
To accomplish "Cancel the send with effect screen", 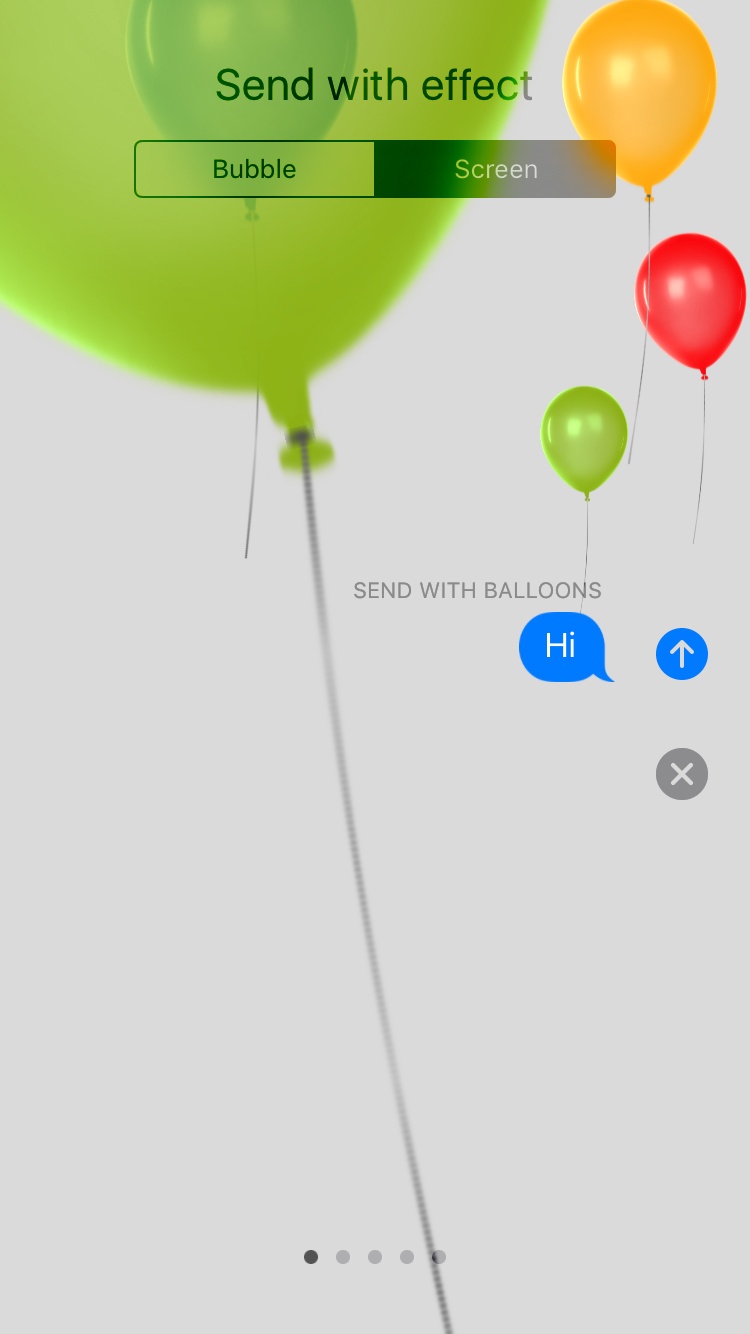I will tap(682, 774).
